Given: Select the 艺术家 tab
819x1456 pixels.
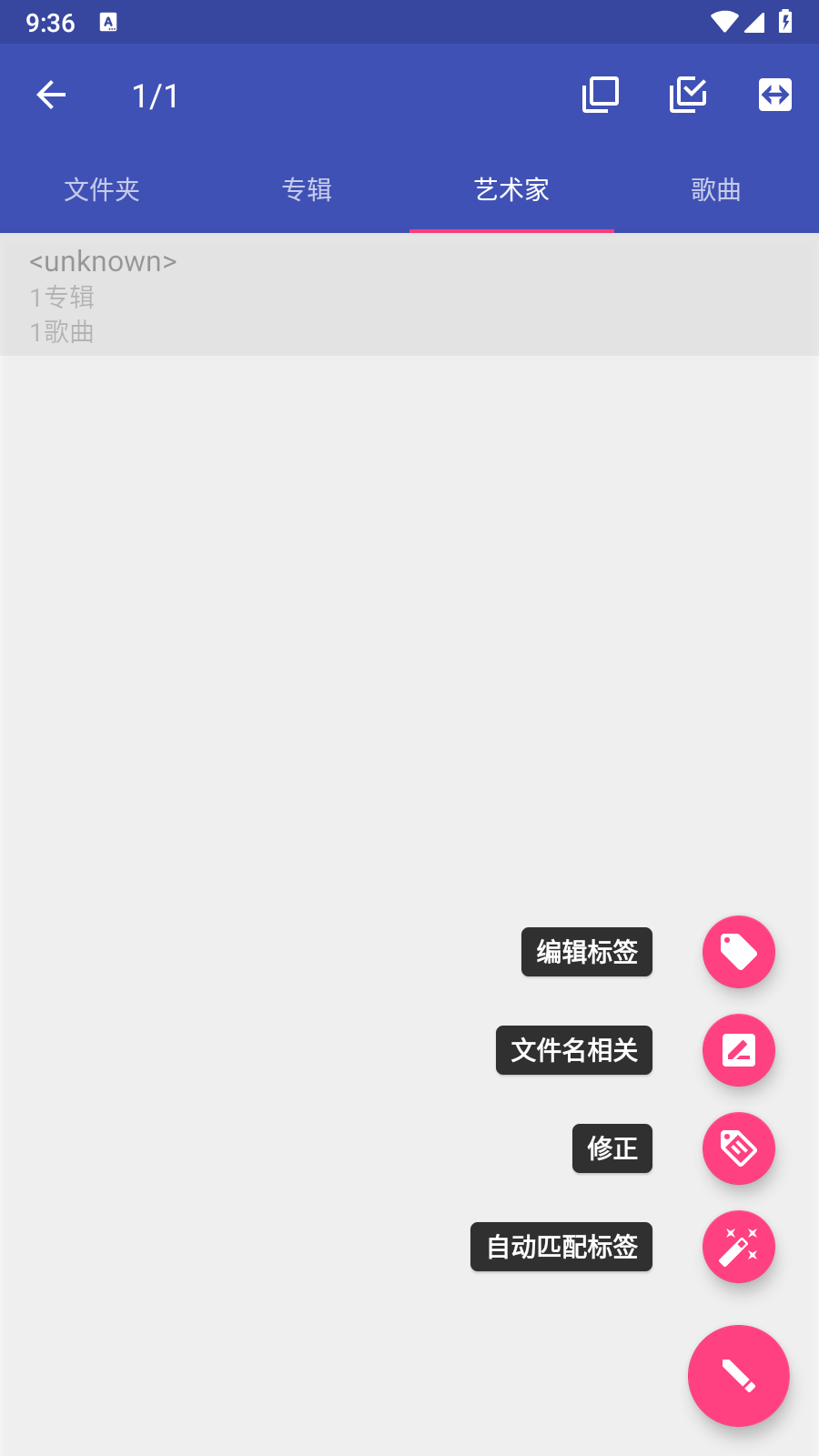Looking at the screenshot, I should (x=511, y=189).
